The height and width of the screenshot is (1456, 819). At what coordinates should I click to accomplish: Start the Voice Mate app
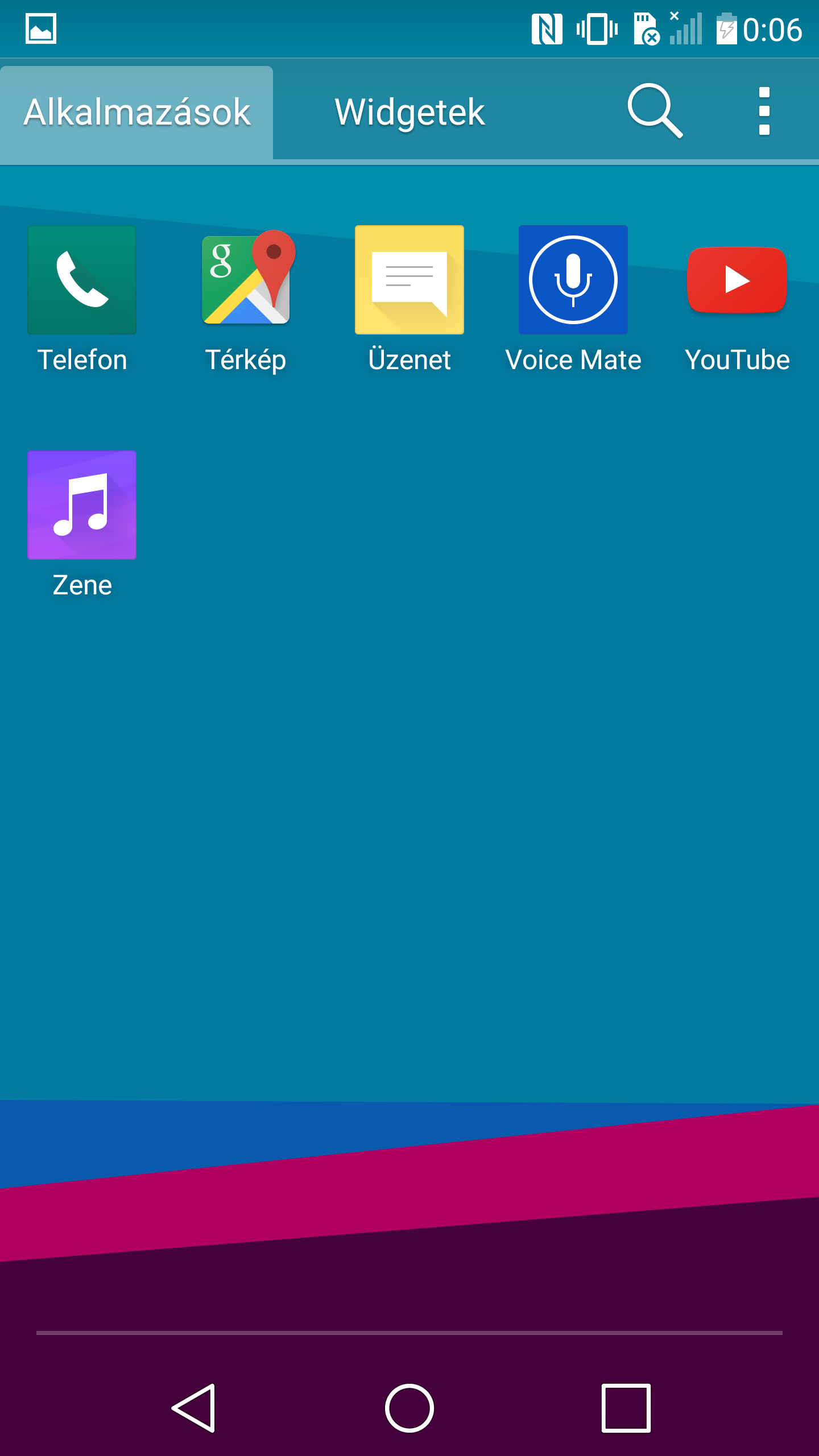[x=573, y=280]
